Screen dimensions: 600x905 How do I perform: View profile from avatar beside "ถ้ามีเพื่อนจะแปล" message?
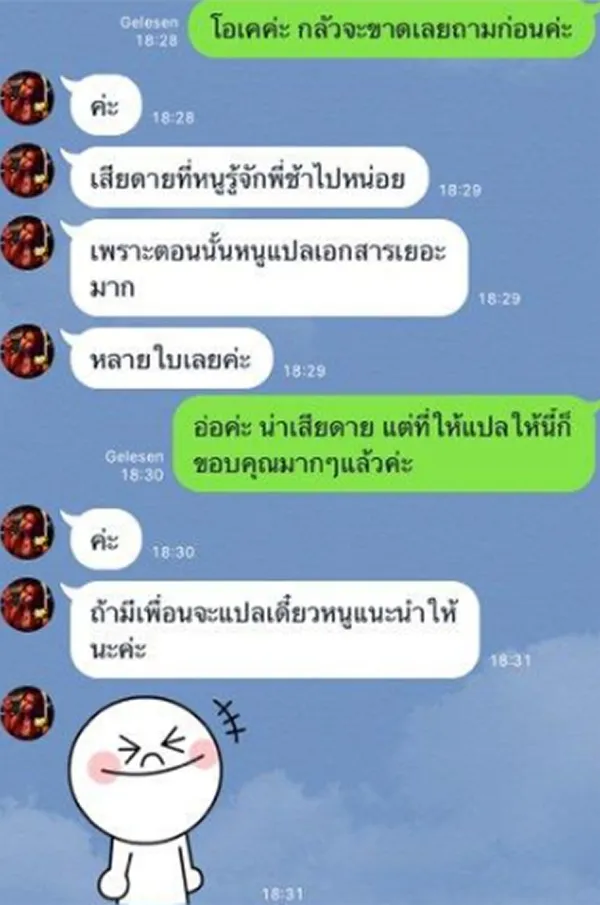click(x=27, y=607)
